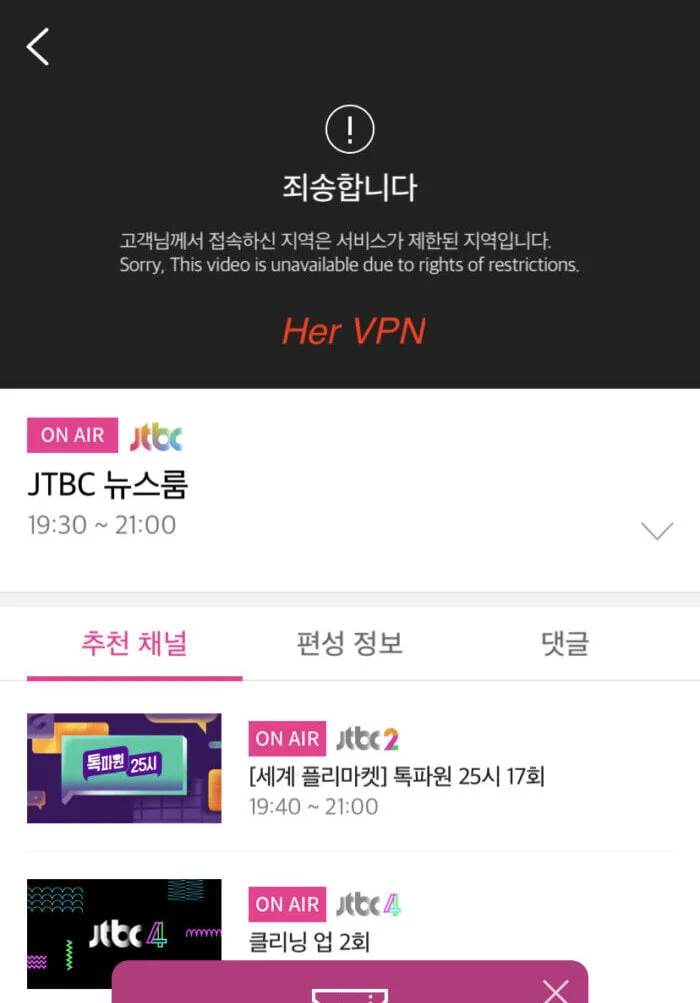Switch to the 편성 정보 tab
The width and height of the screenshot is (700, 1003).
(x=349, y=643)
